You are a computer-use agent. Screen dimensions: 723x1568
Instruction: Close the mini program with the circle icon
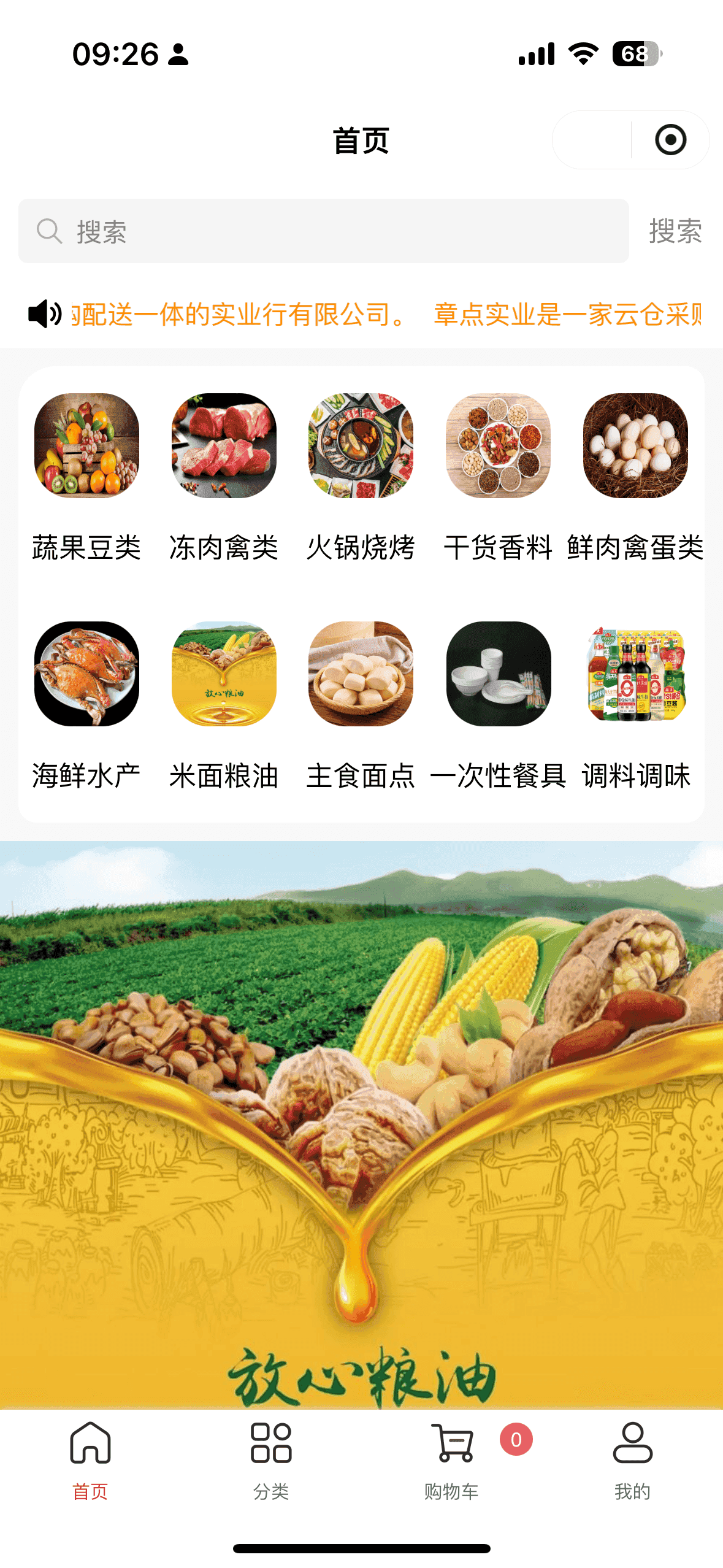point(670,140)
